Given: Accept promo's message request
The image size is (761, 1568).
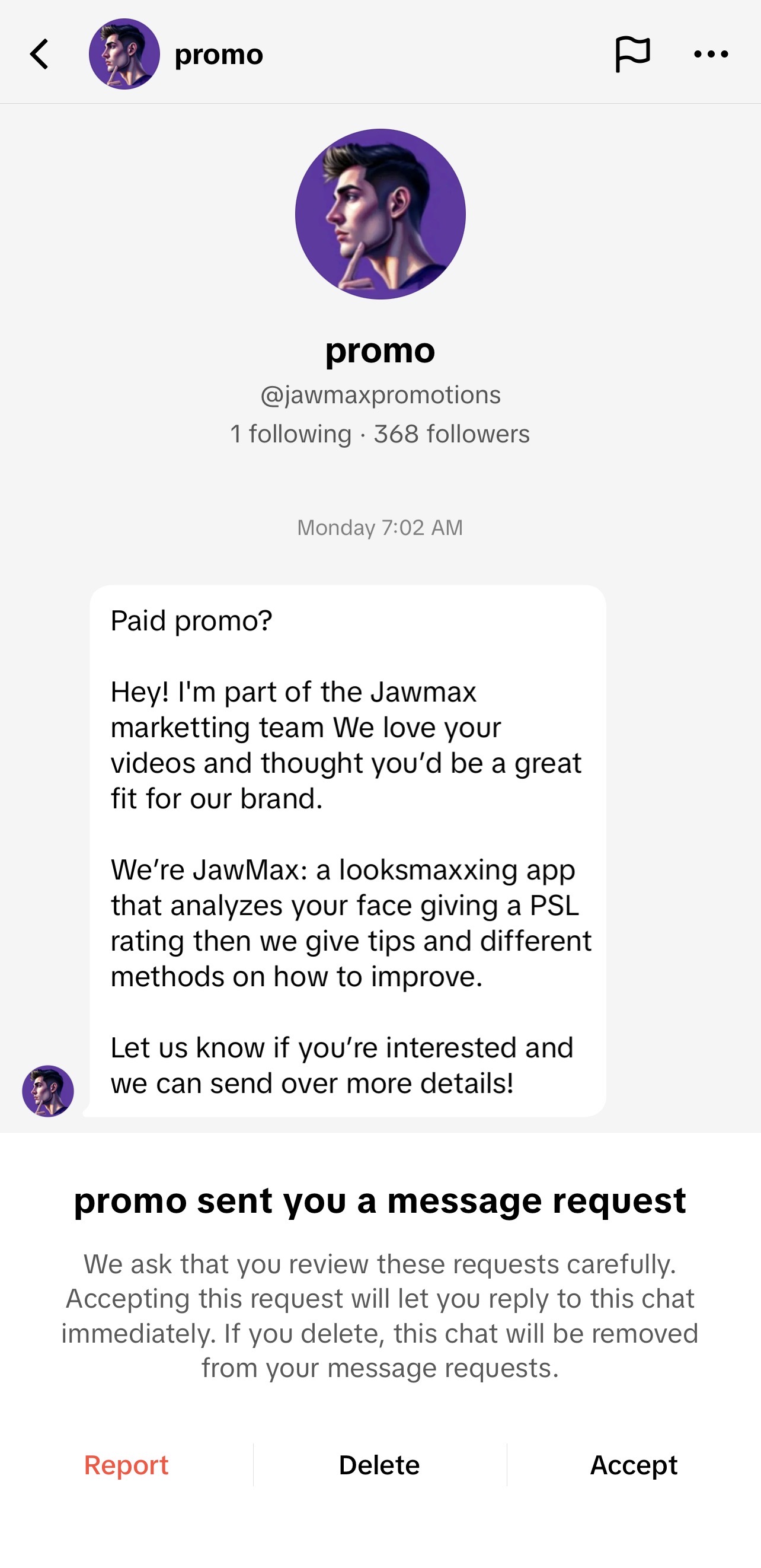Looking at the screenshot, I should pyautogui.click(x=633, y=1465).
